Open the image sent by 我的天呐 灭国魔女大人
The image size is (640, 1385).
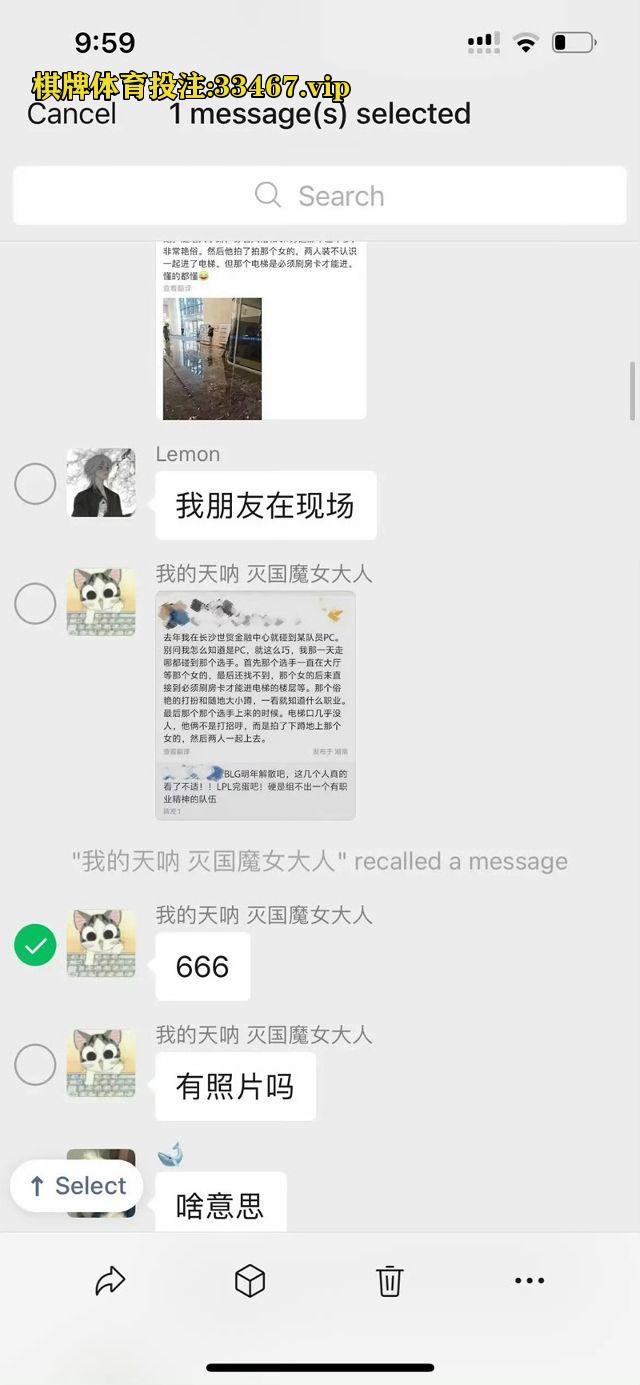(255, 705)
